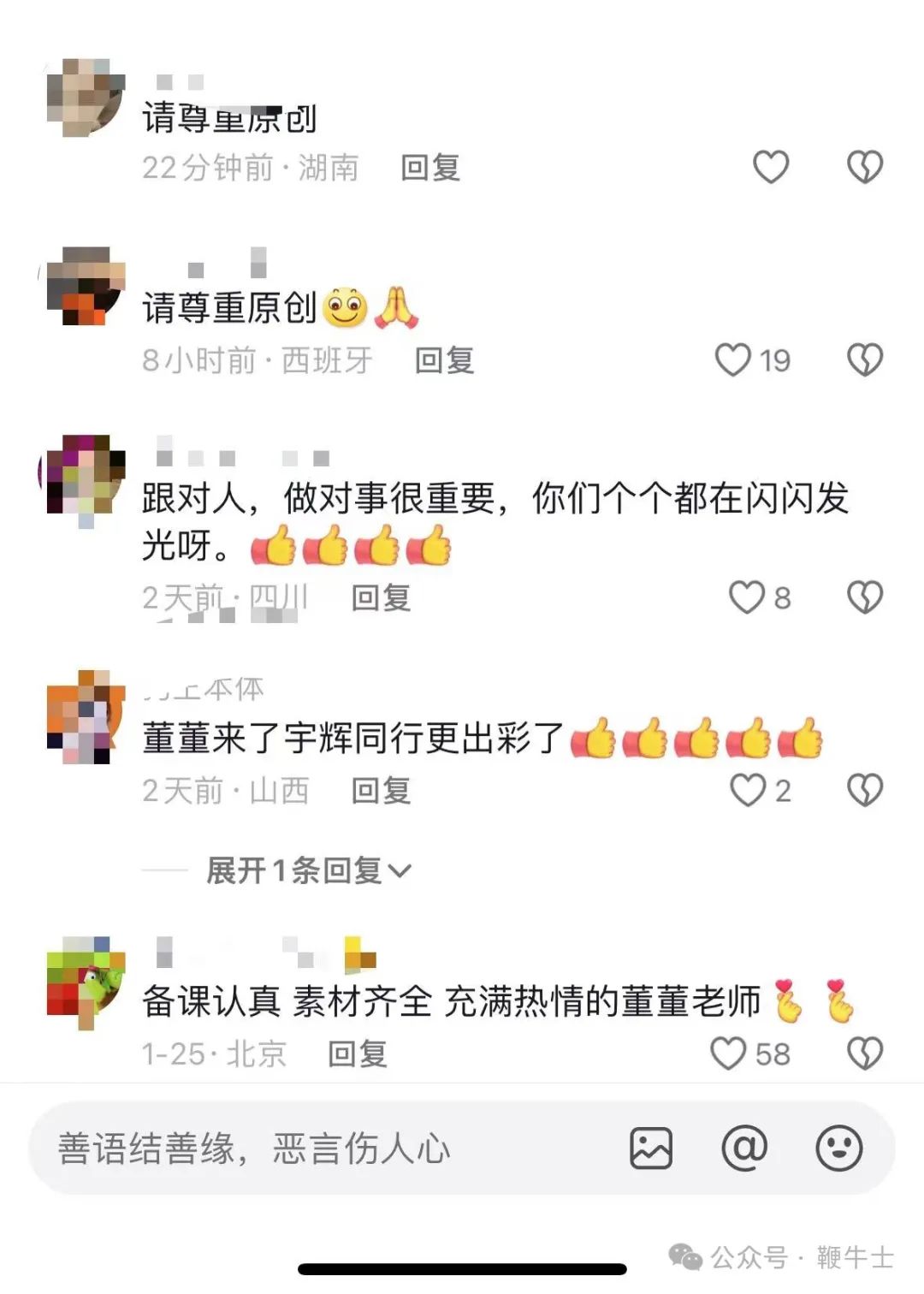Open the emoji picker
Viewport: 924px width, 1294px height.
tap(838, 1148)
